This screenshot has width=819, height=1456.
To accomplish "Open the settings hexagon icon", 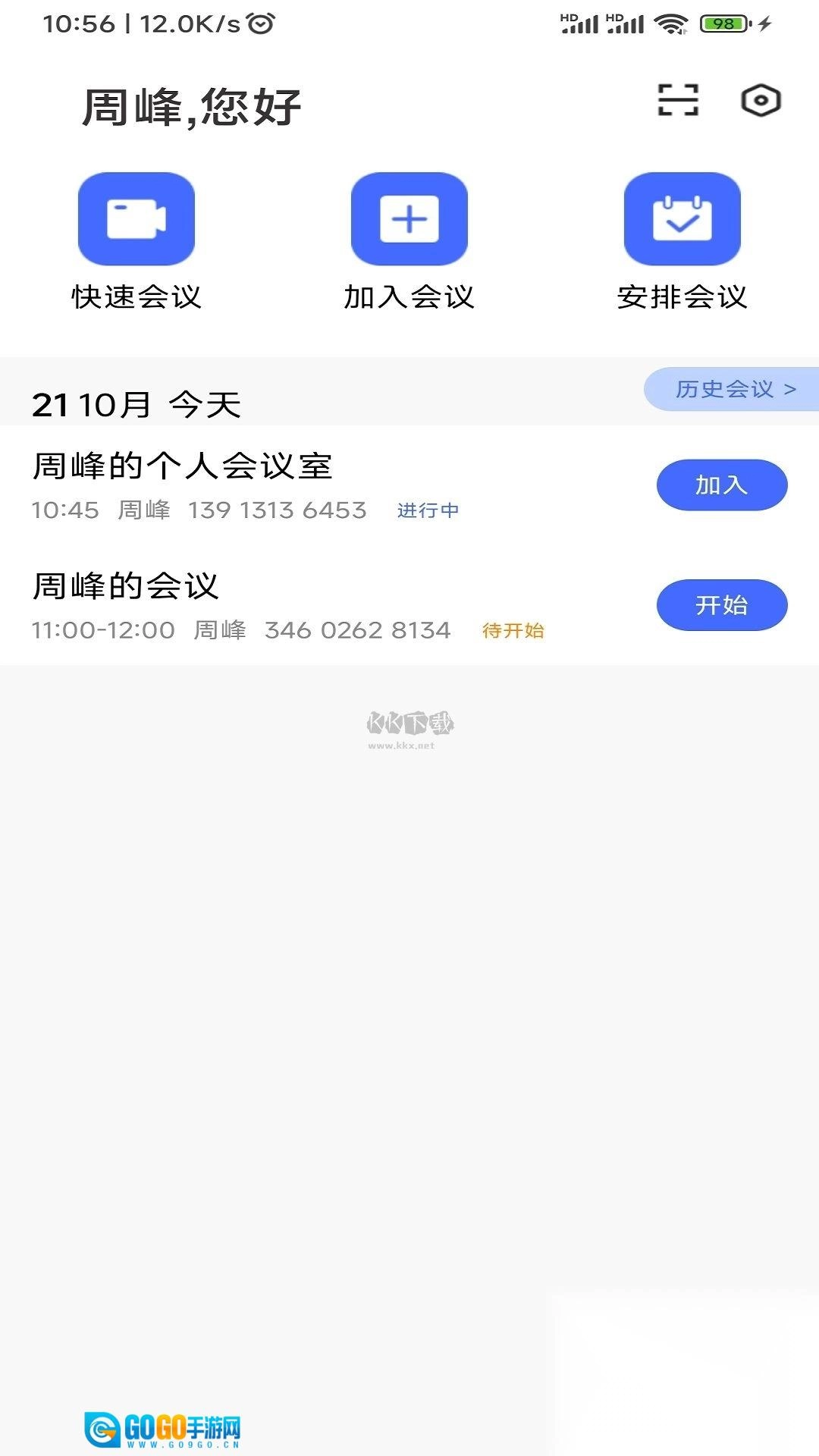I will coord(761,100).
